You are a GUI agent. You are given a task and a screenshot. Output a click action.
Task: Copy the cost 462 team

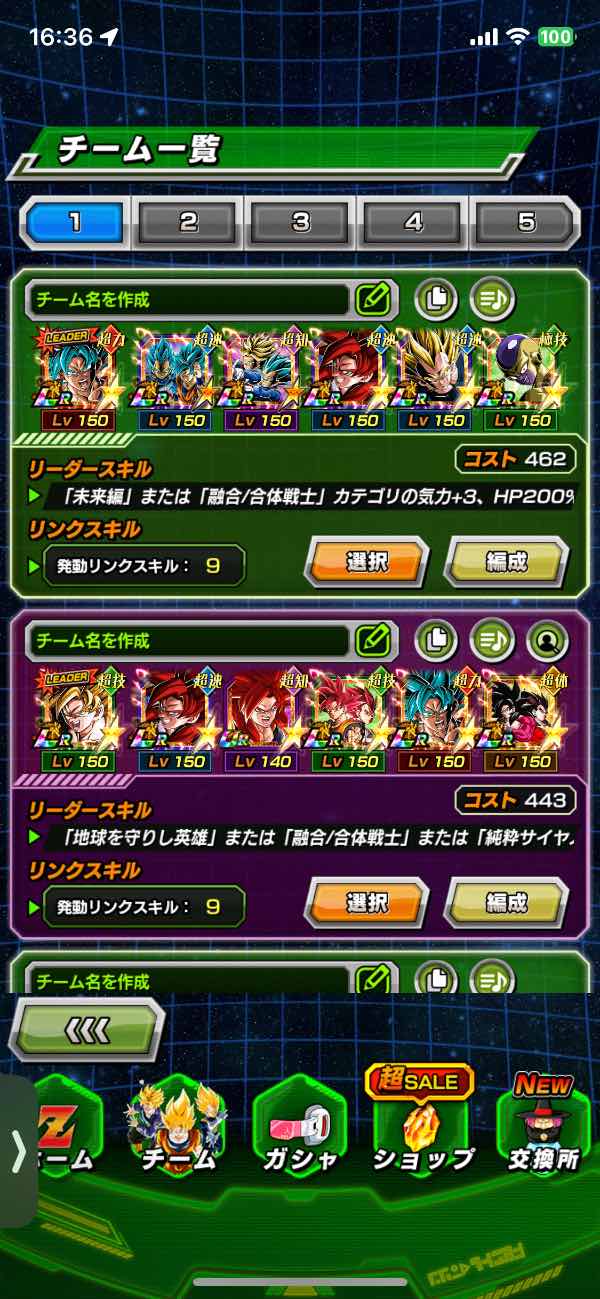[x=436, y=297]
